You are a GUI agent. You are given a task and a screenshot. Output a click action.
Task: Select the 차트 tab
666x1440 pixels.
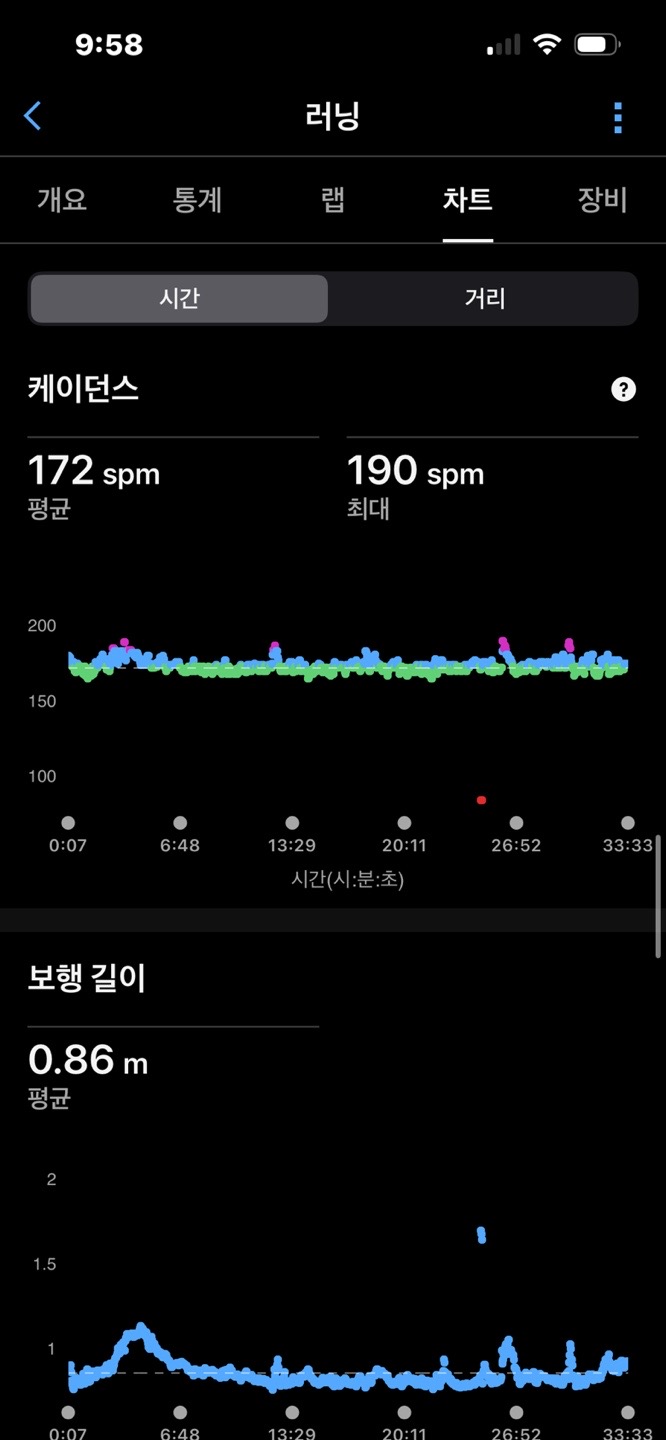[x=468, y=199]
